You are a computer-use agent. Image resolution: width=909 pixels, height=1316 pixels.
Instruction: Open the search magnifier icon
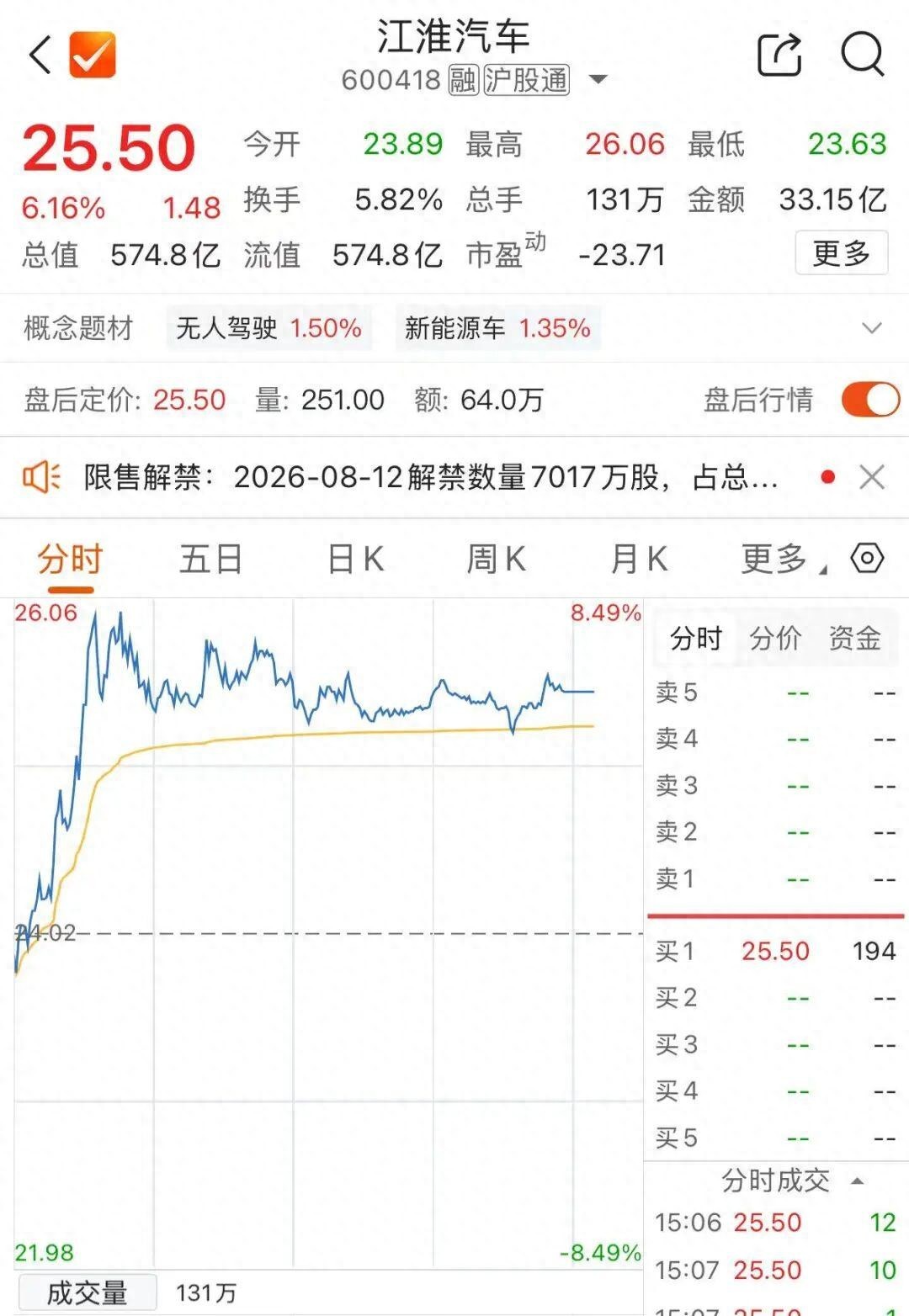863,55
